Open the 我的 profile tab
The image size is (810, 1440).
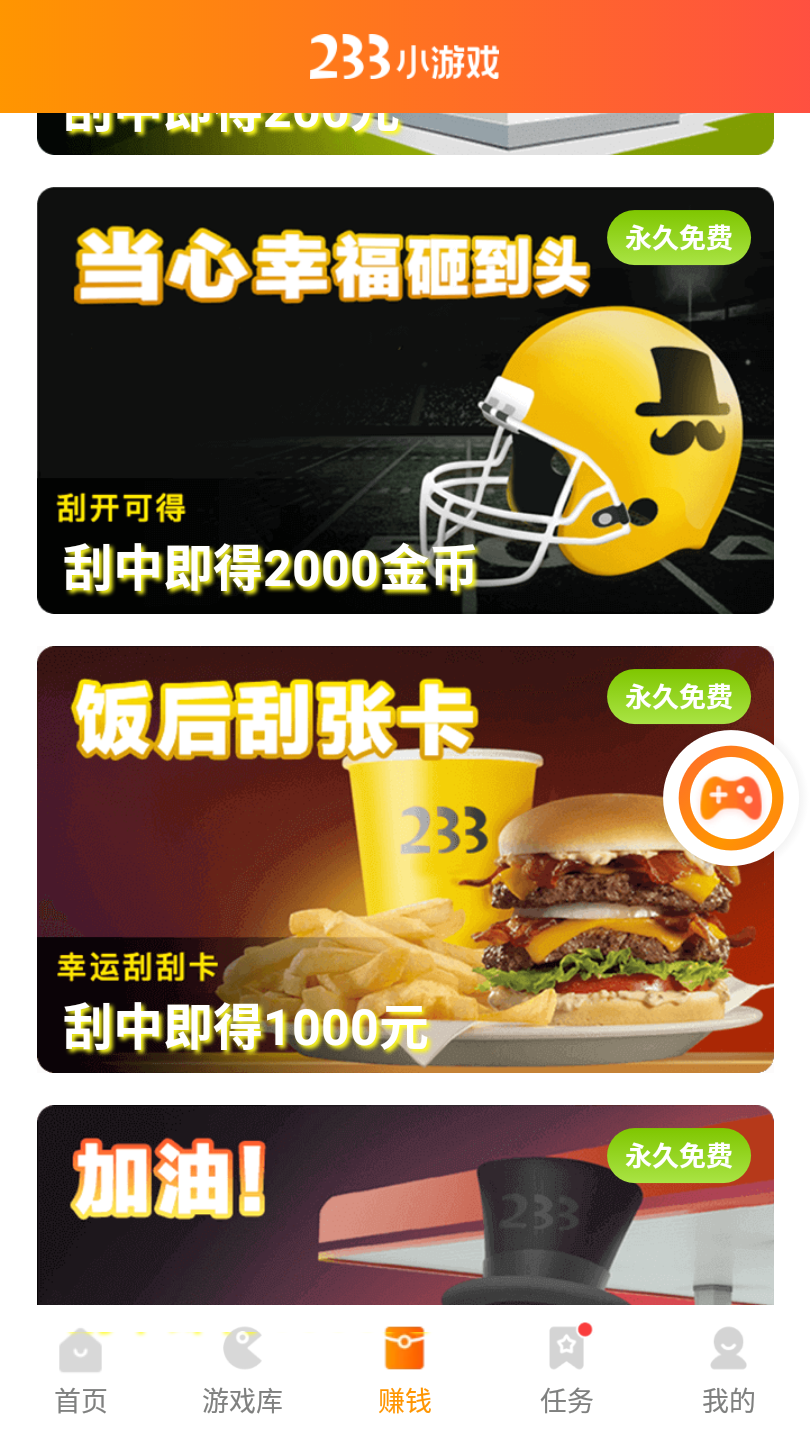(x=729, y=1372)
